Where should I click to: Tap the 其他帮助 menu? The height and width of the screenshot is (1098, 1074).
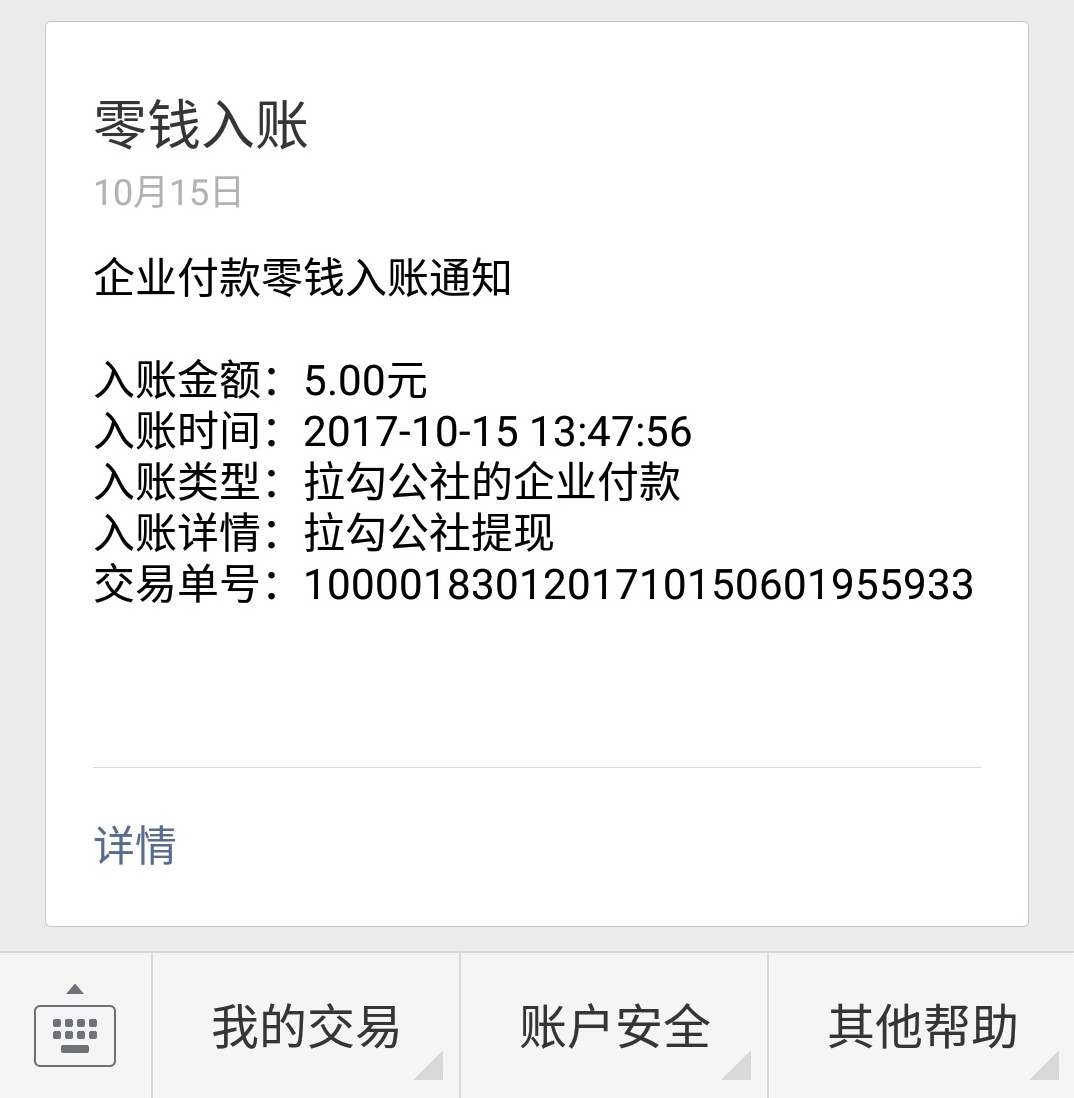click(922, 1027)
